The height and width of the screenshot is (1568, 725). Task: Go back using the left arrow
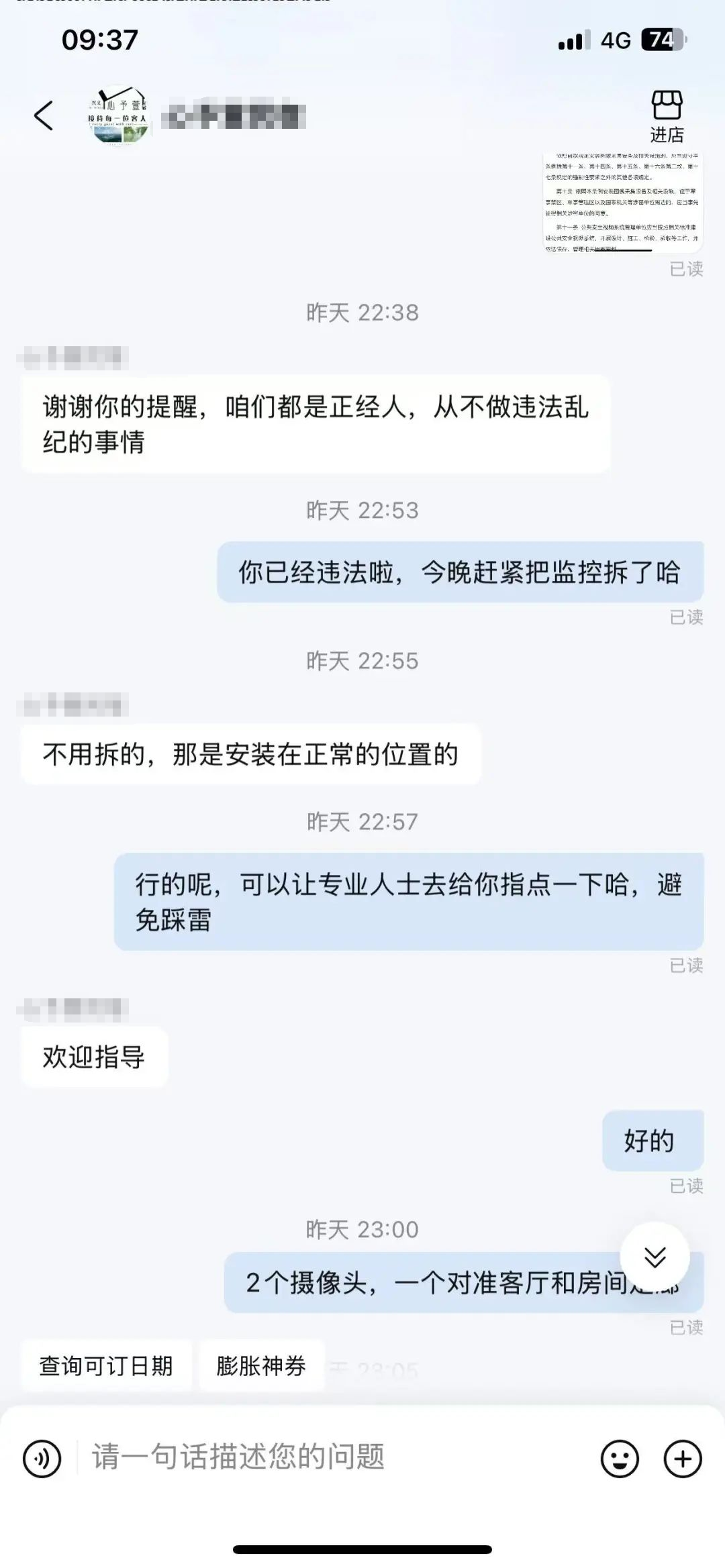click(x=44, y=116)
